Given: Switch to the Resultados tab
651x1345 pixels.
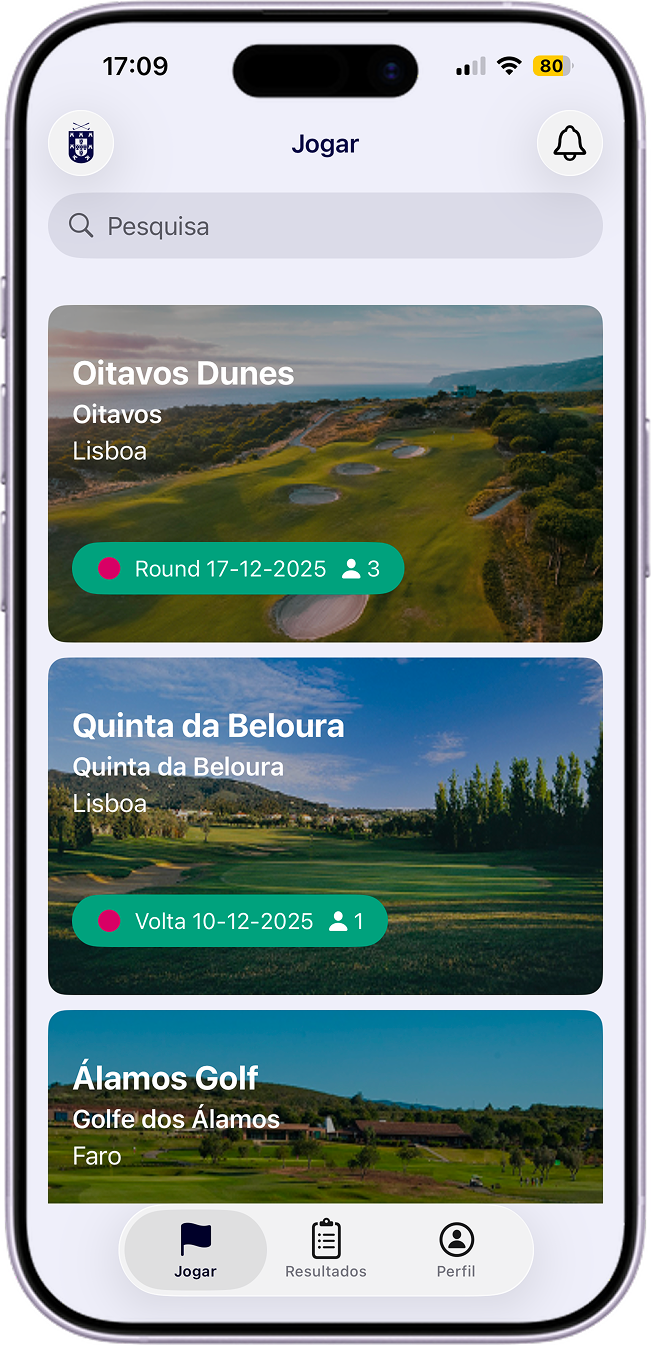Looking at the screenshot, I should (326, 1249).
